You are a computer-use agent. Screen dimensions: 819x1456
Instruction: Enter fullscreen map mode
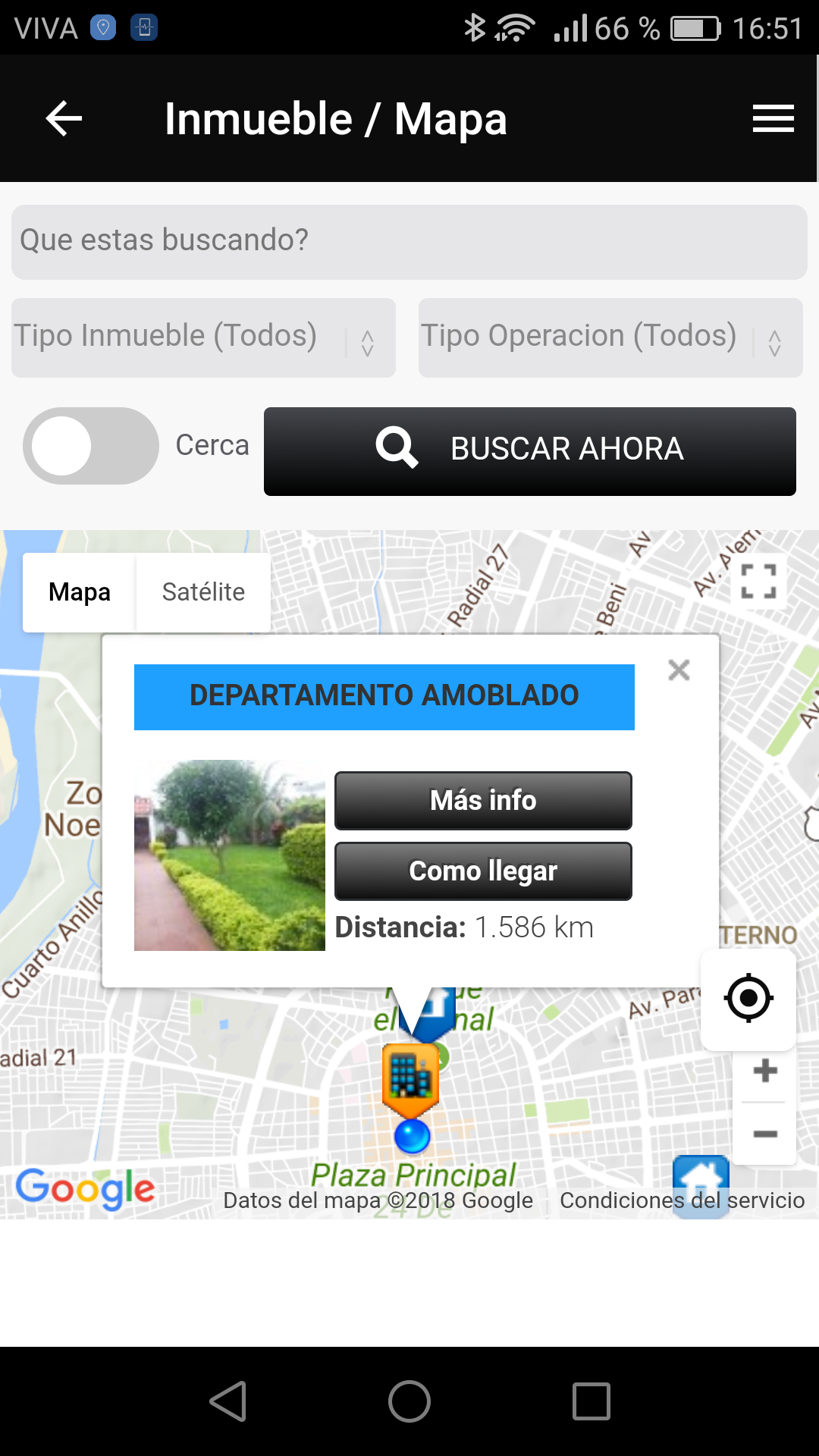pyautogui.click(x=758, y=582)
